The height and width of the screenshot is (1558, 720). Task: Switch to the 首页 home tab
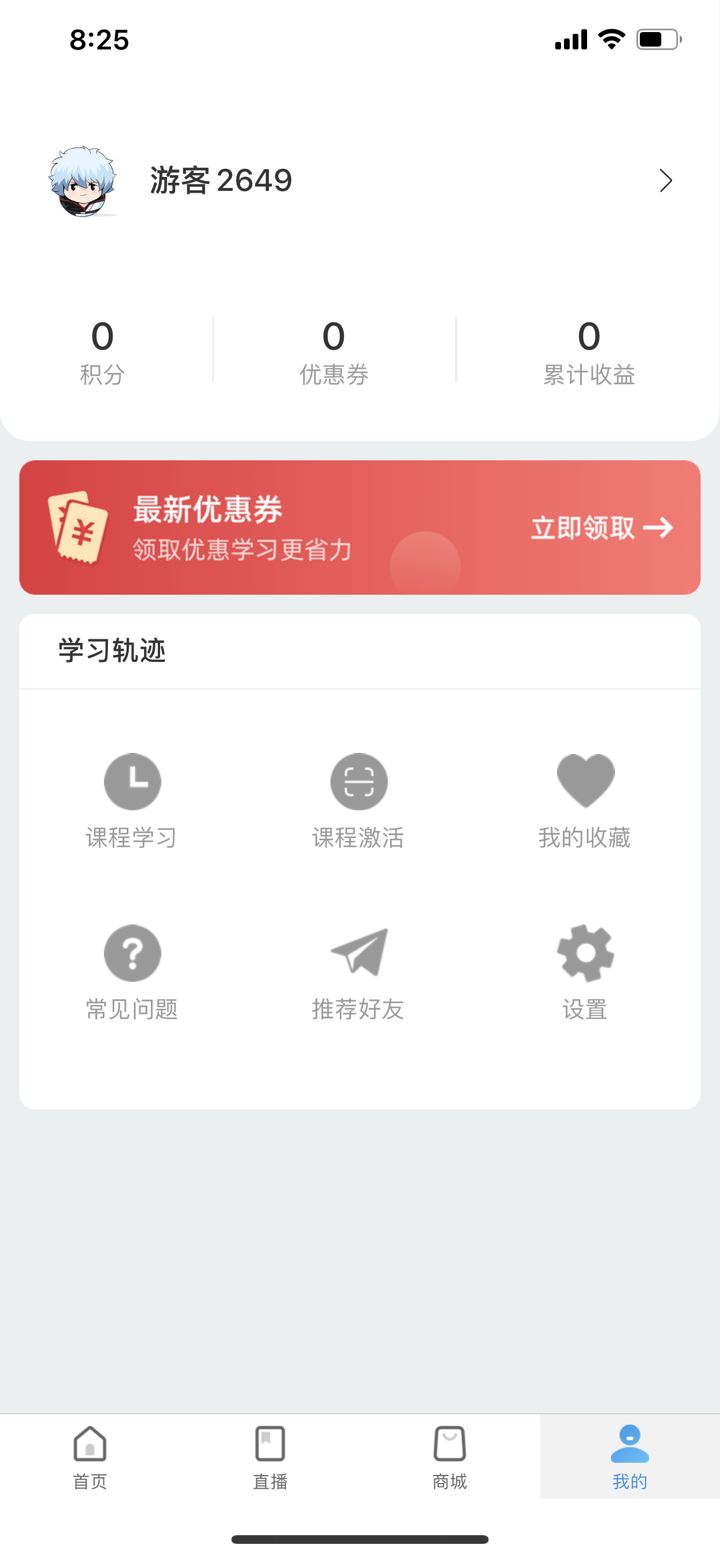click(x=89, y=1456)
